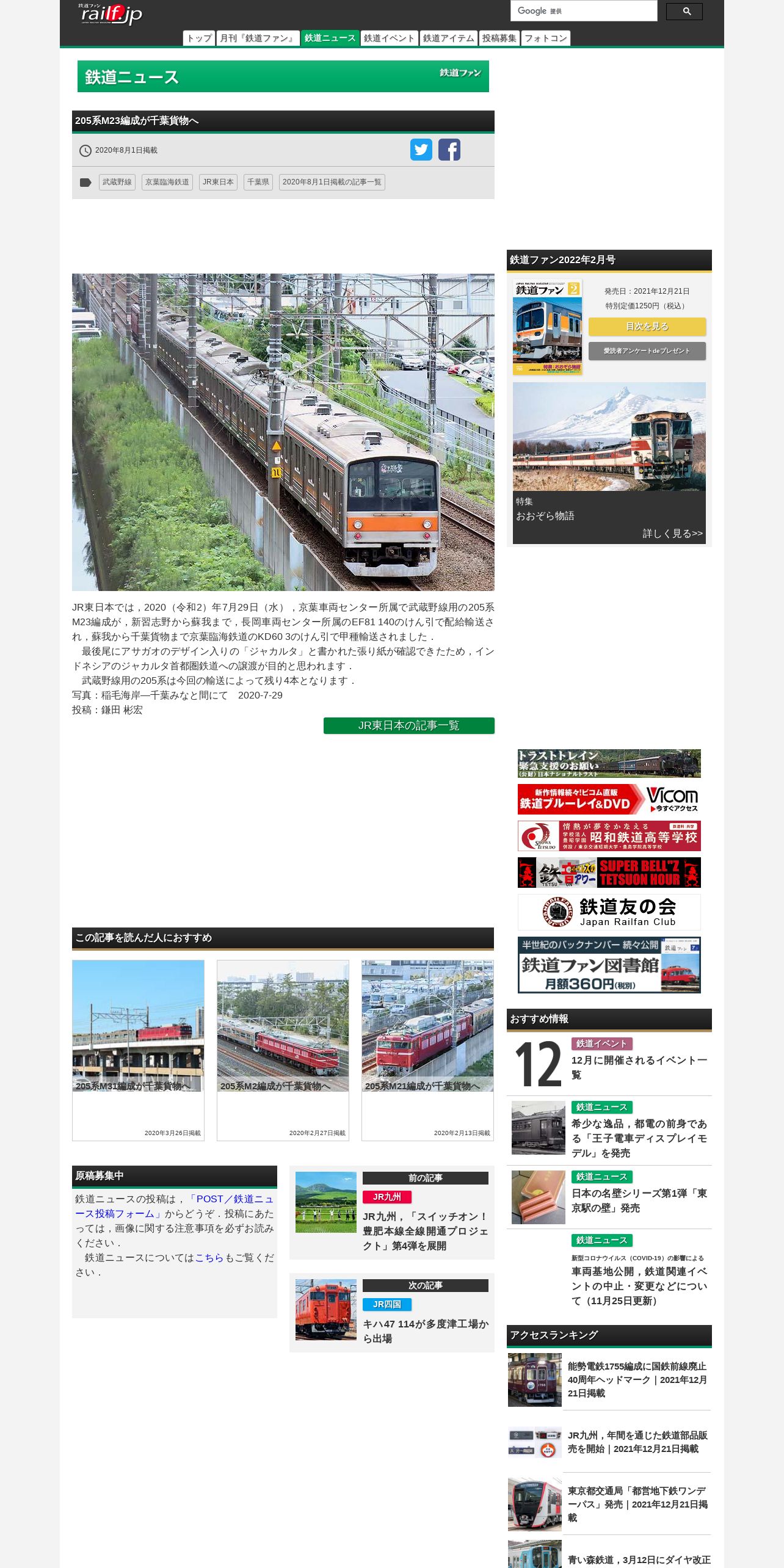
Task: Share the article on Facebook
Action: click(x=449, y=150)
